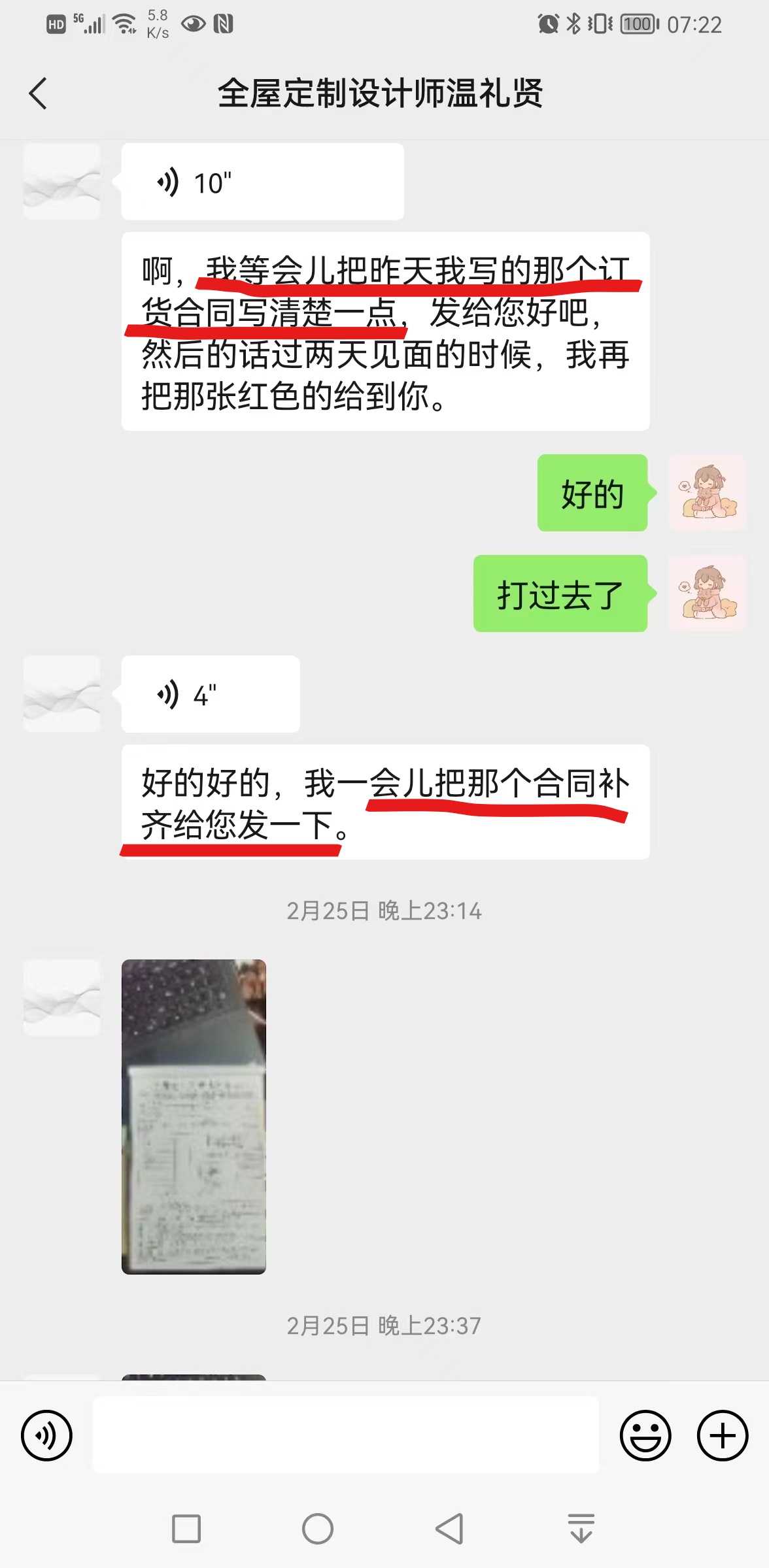This screenshot has height=1568, width=769.
Task: Play the 4-second voice message
Action: click(210, 694)
